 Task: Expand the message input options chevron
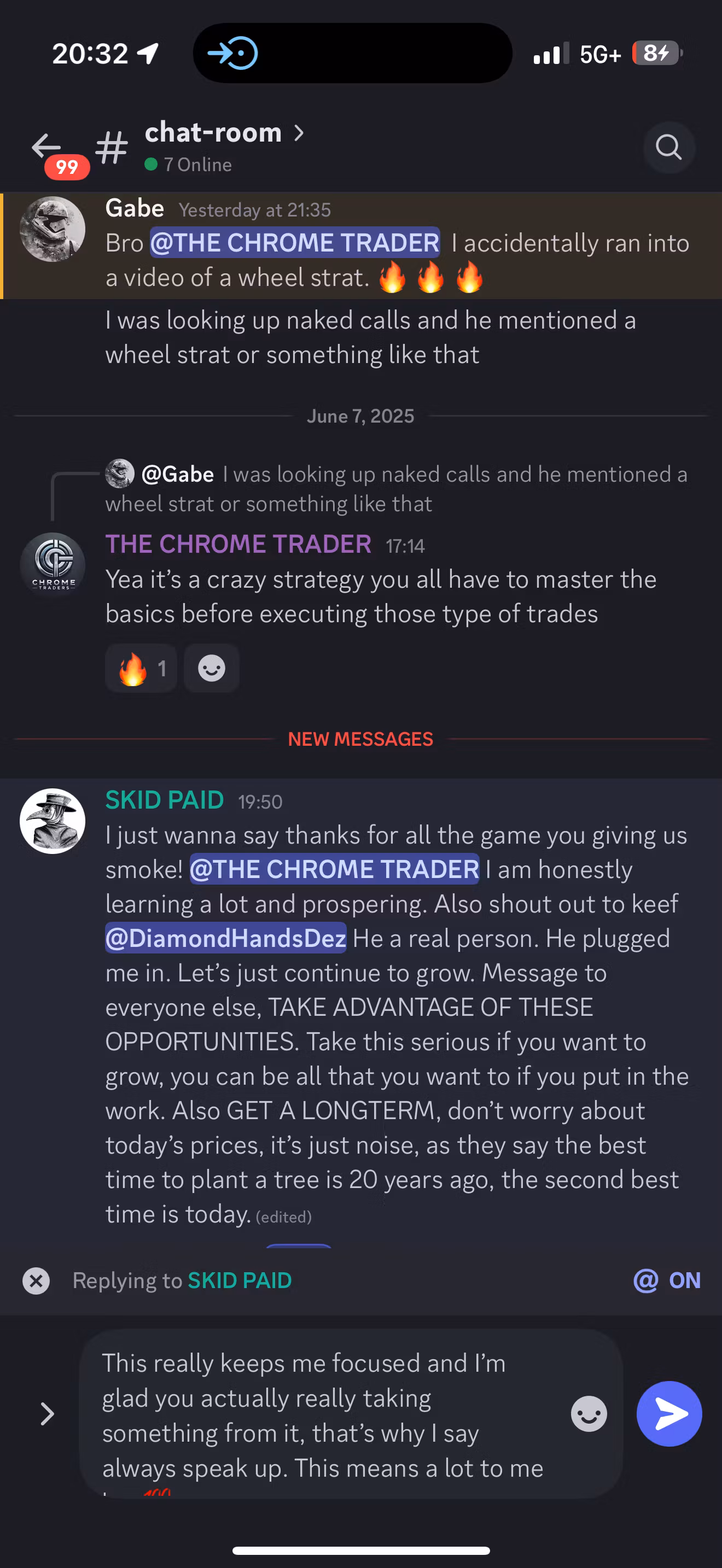[47, 1413]
